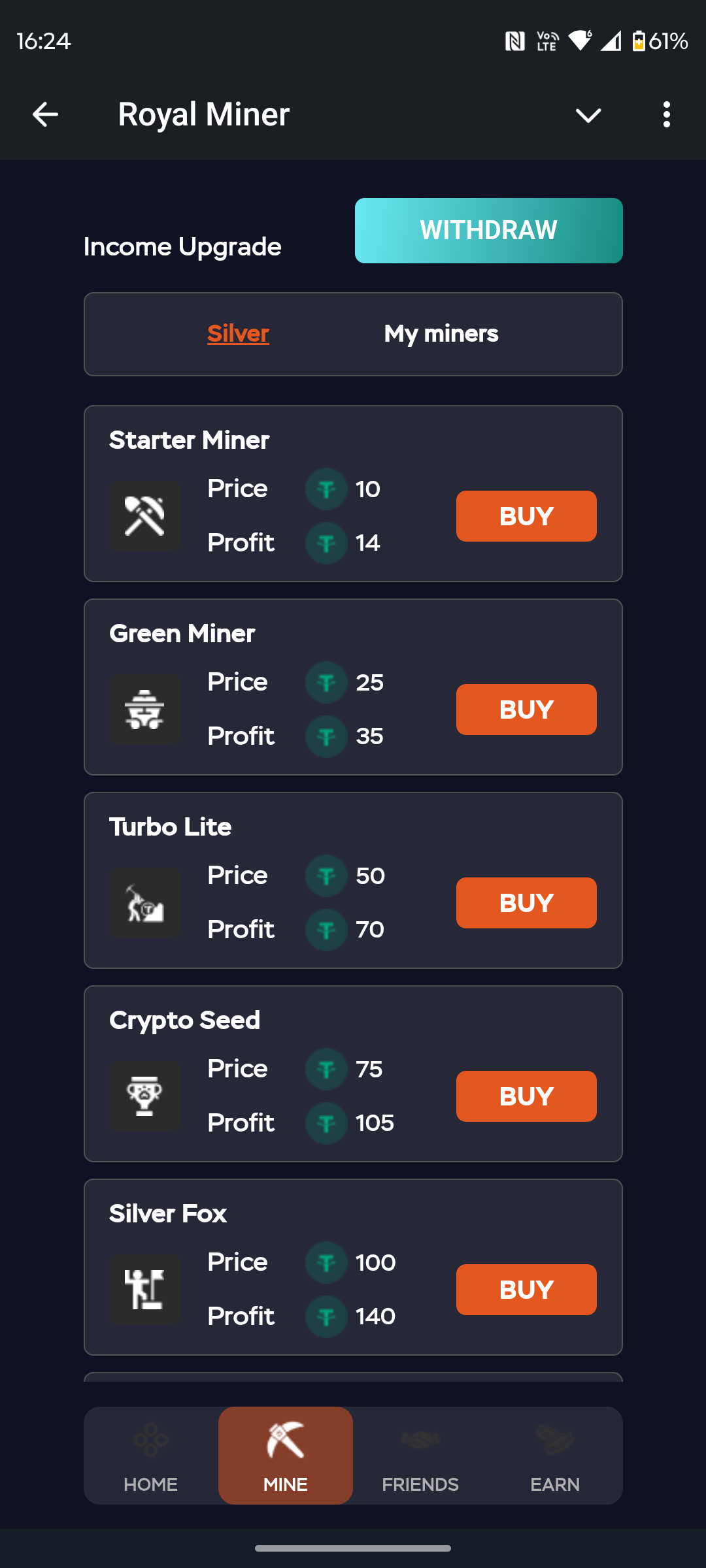Buy the Crypto Seed miner

pos(526,1096)
